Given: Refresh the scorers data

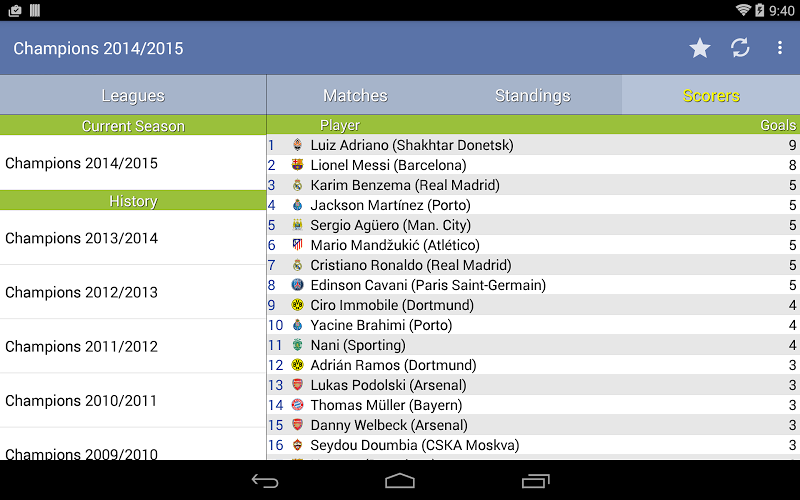Looking at the screenshot, I should [740, 48].
